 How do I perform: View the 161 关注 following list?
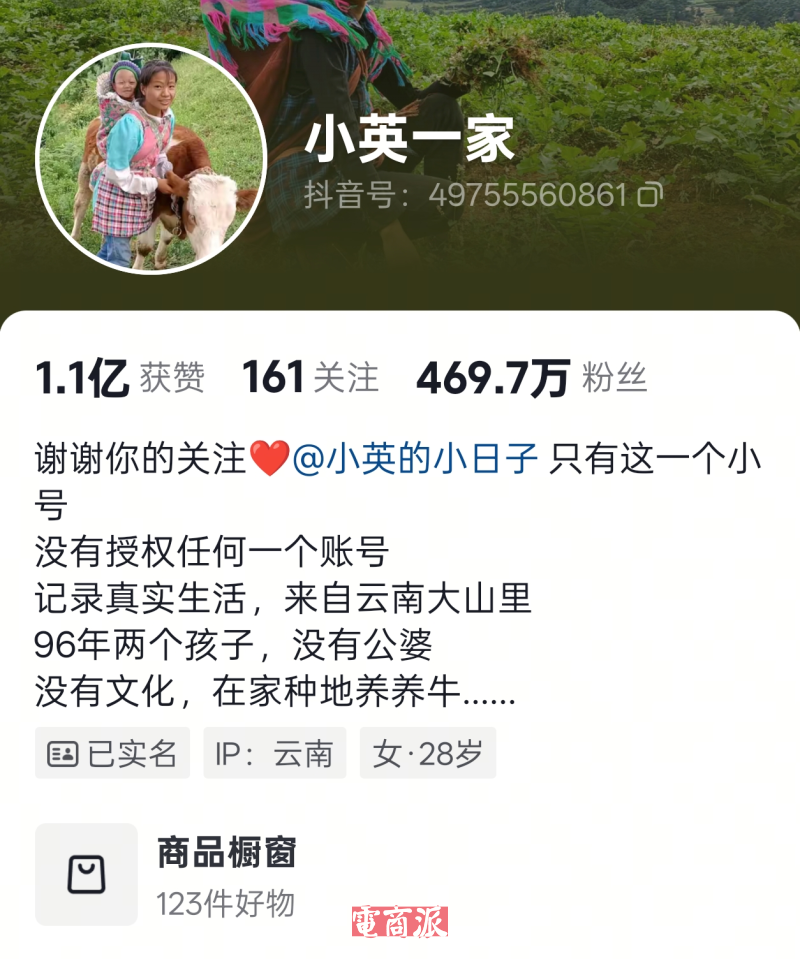click(310, 378)
